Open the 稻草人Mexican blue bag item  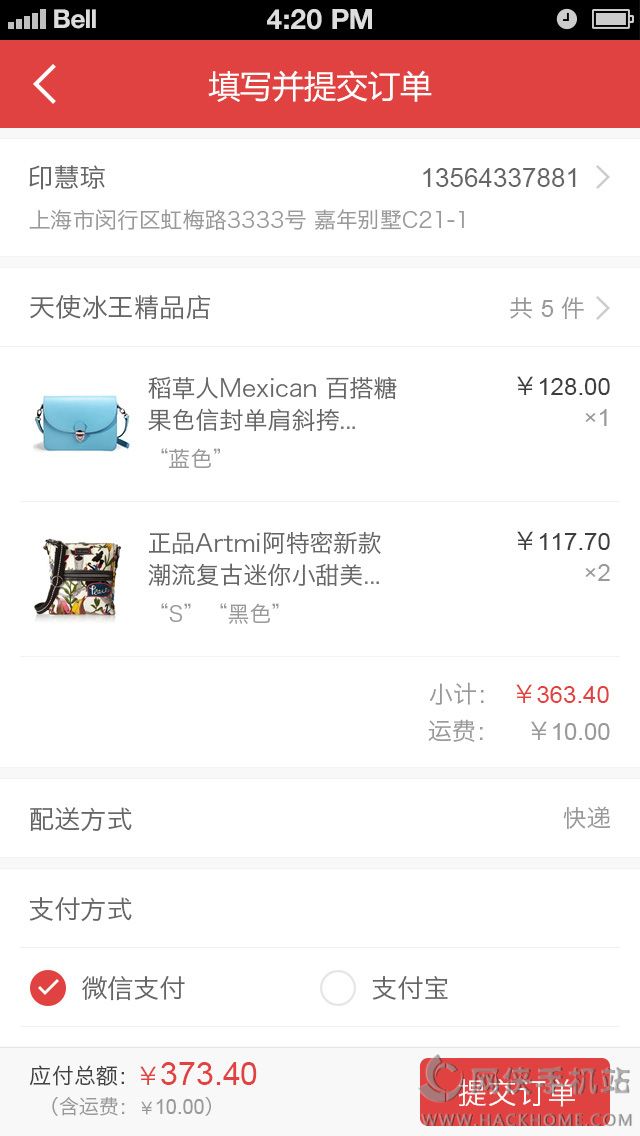pyautogui.click(x=320, y=424)
